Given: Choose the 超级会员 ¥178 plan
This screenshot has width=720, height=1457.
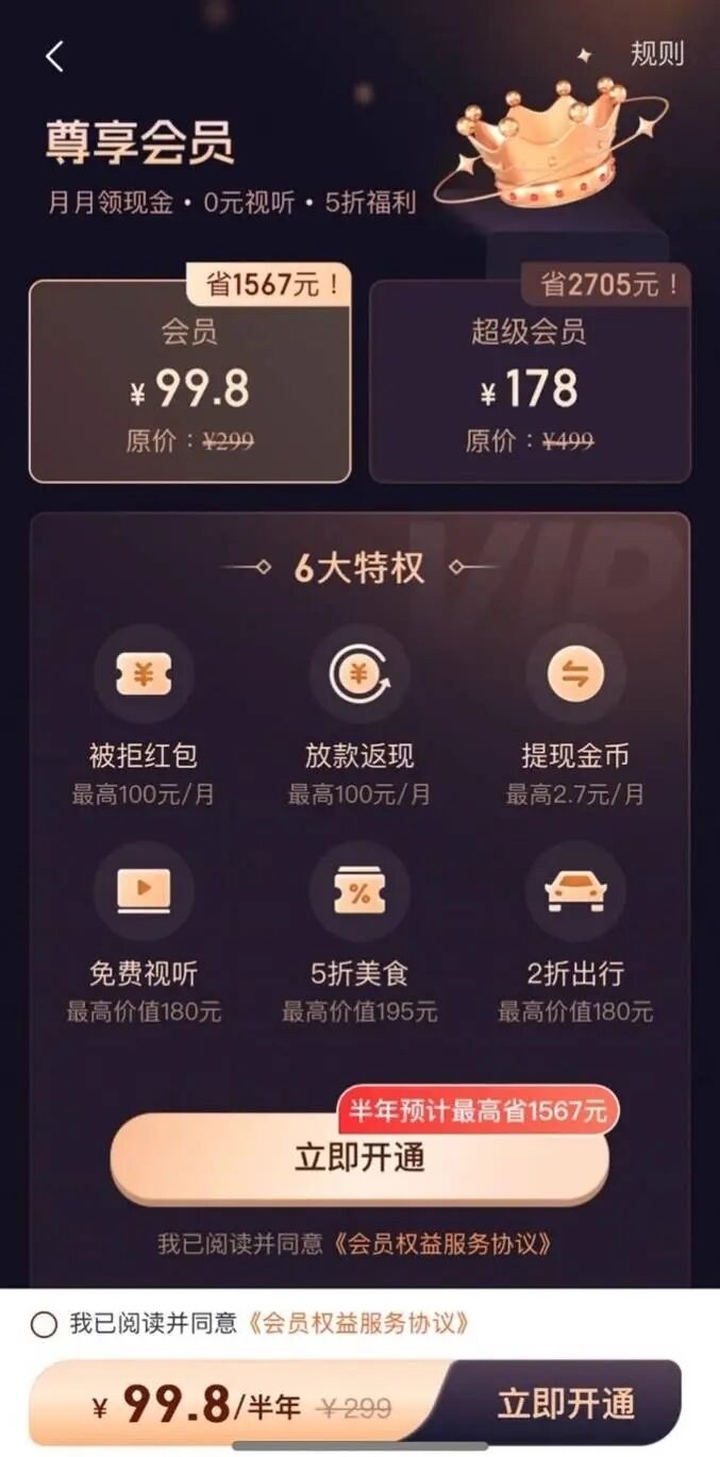Looking at the screenshot, I should pyautogui.click(x=530, y=385).
